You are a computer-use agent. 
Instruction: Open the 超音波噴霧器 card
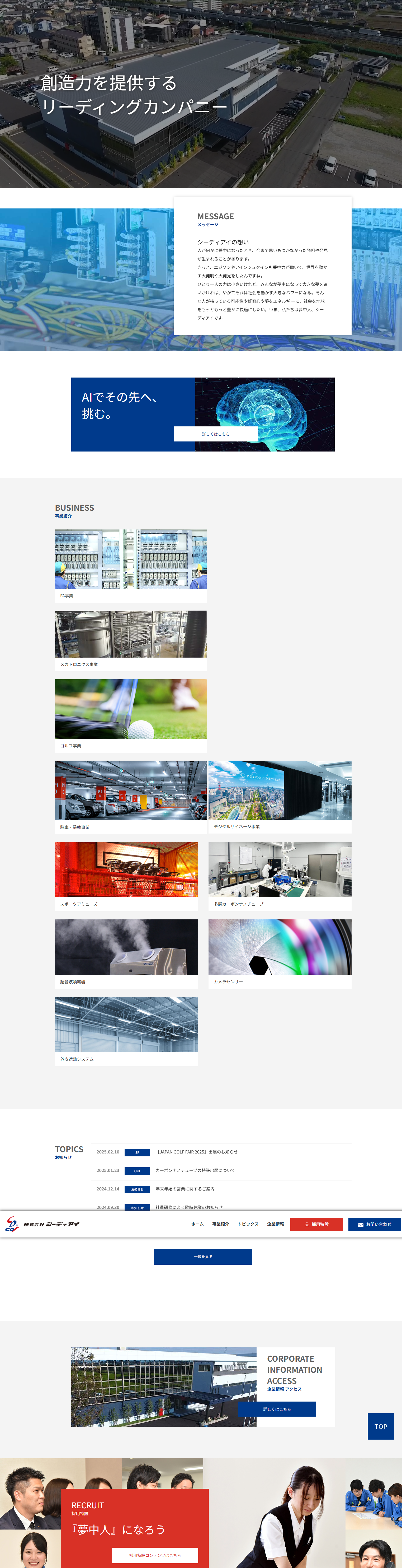coord(126,953)
